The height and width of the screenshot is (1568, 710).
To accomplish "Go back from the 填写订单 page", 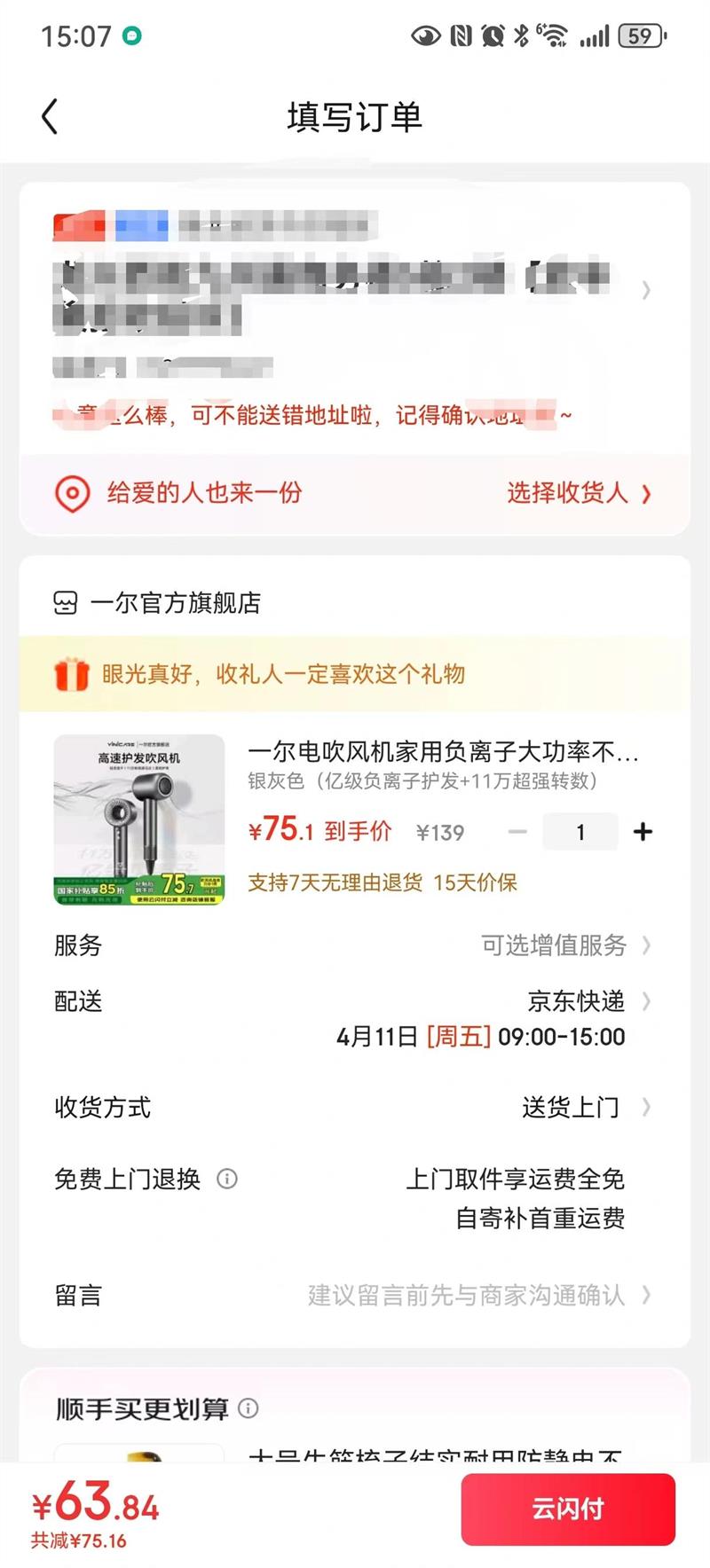I will 50,116.
